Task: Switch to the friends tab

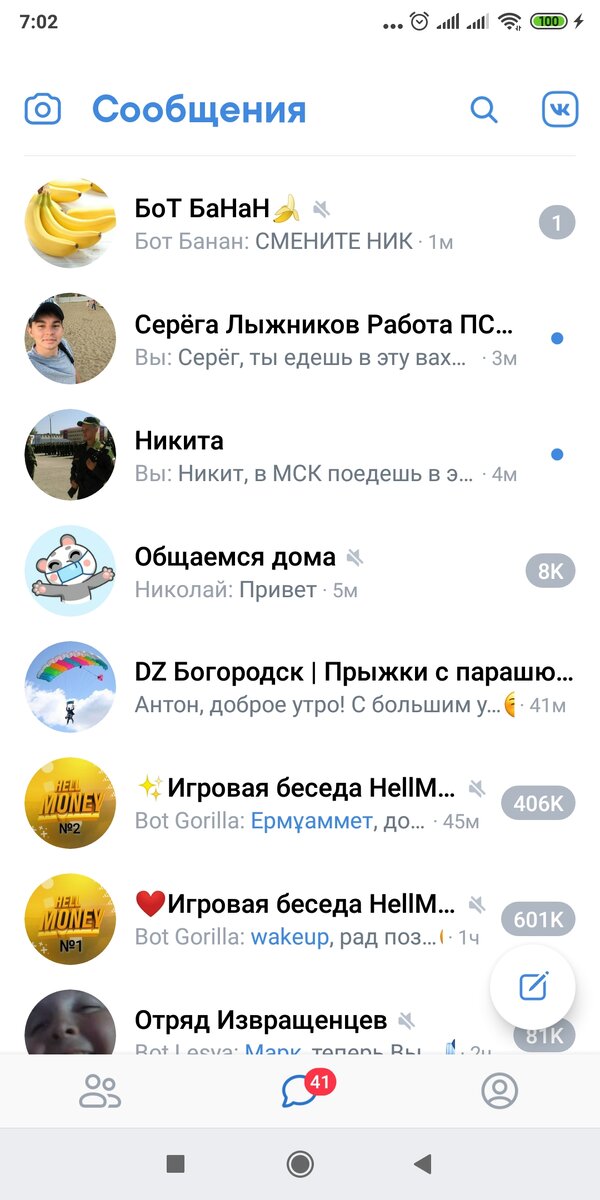Action: 100,1091
